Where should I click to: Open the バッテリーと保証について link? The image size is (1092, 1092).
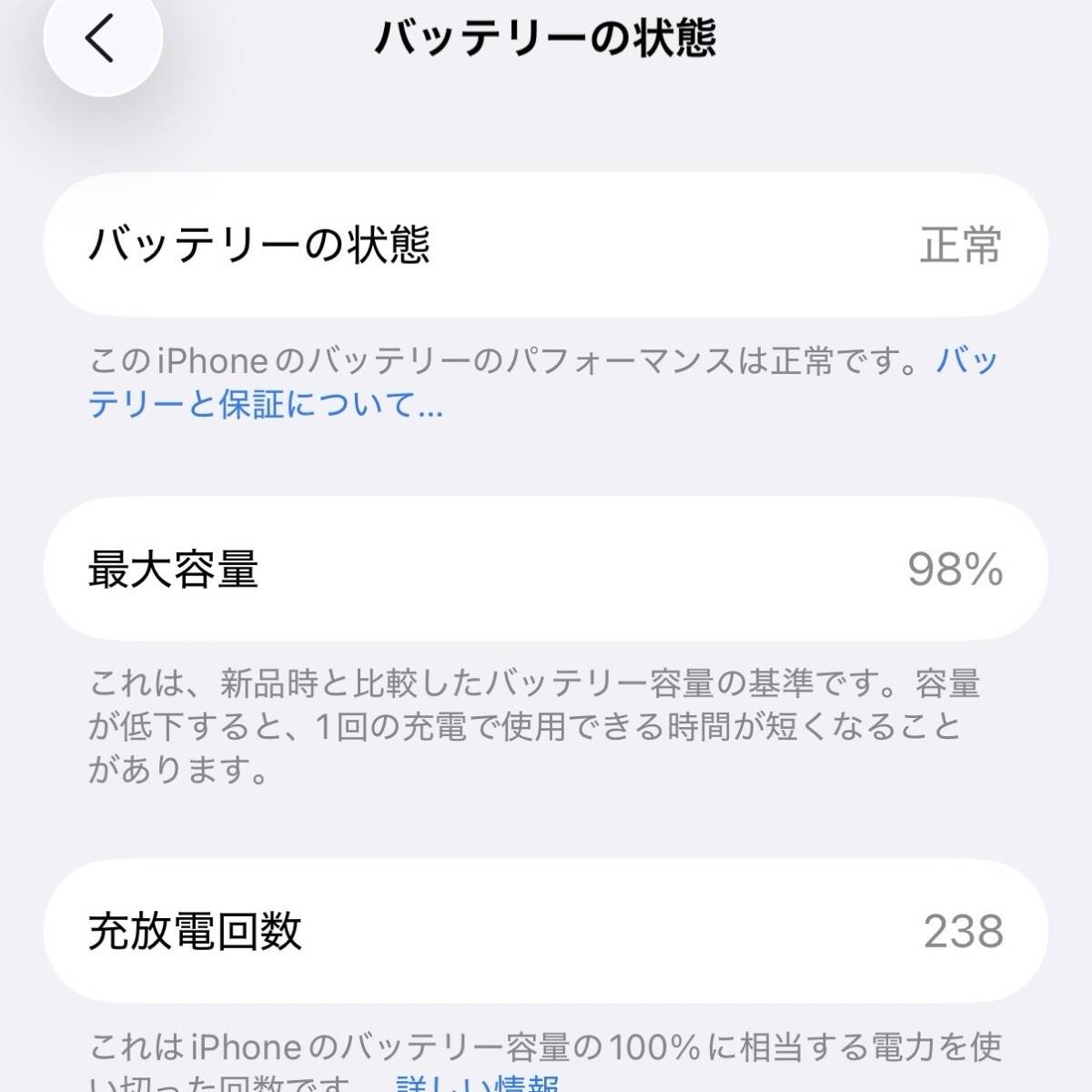pos(264,404)
